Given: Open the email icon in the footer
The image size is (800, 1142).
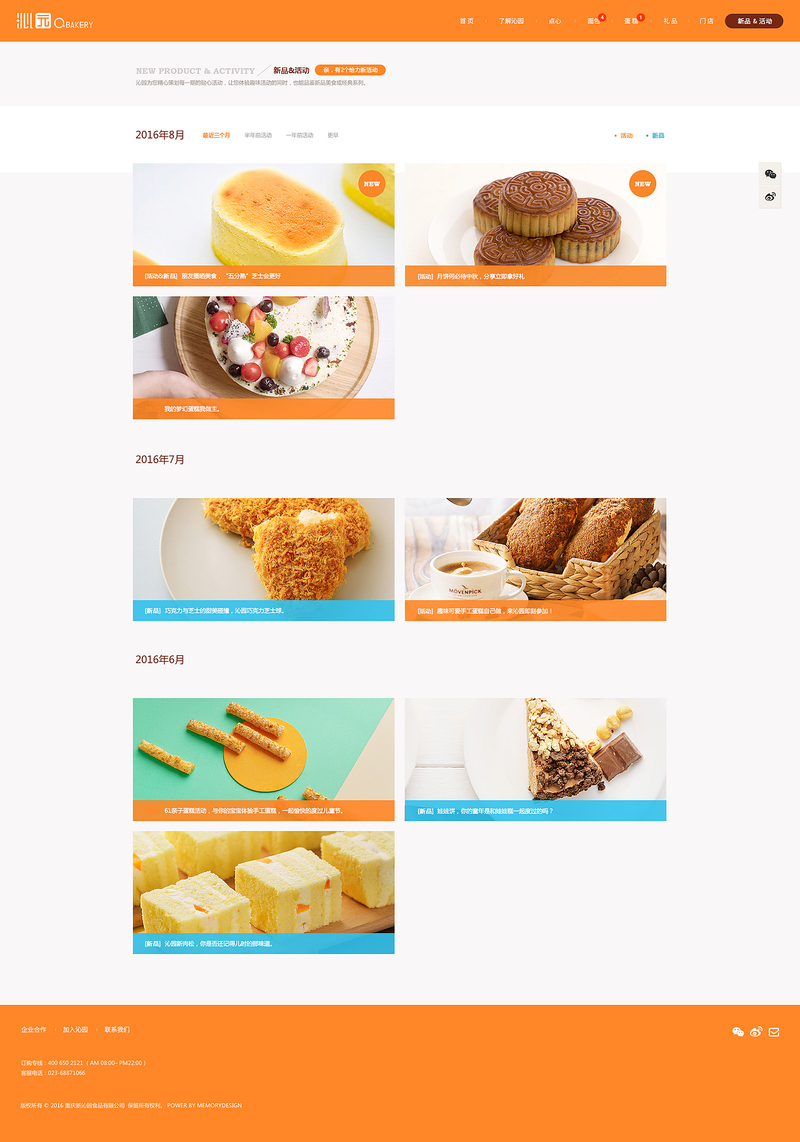Looking at the screenshot, I should [773, 1032].
